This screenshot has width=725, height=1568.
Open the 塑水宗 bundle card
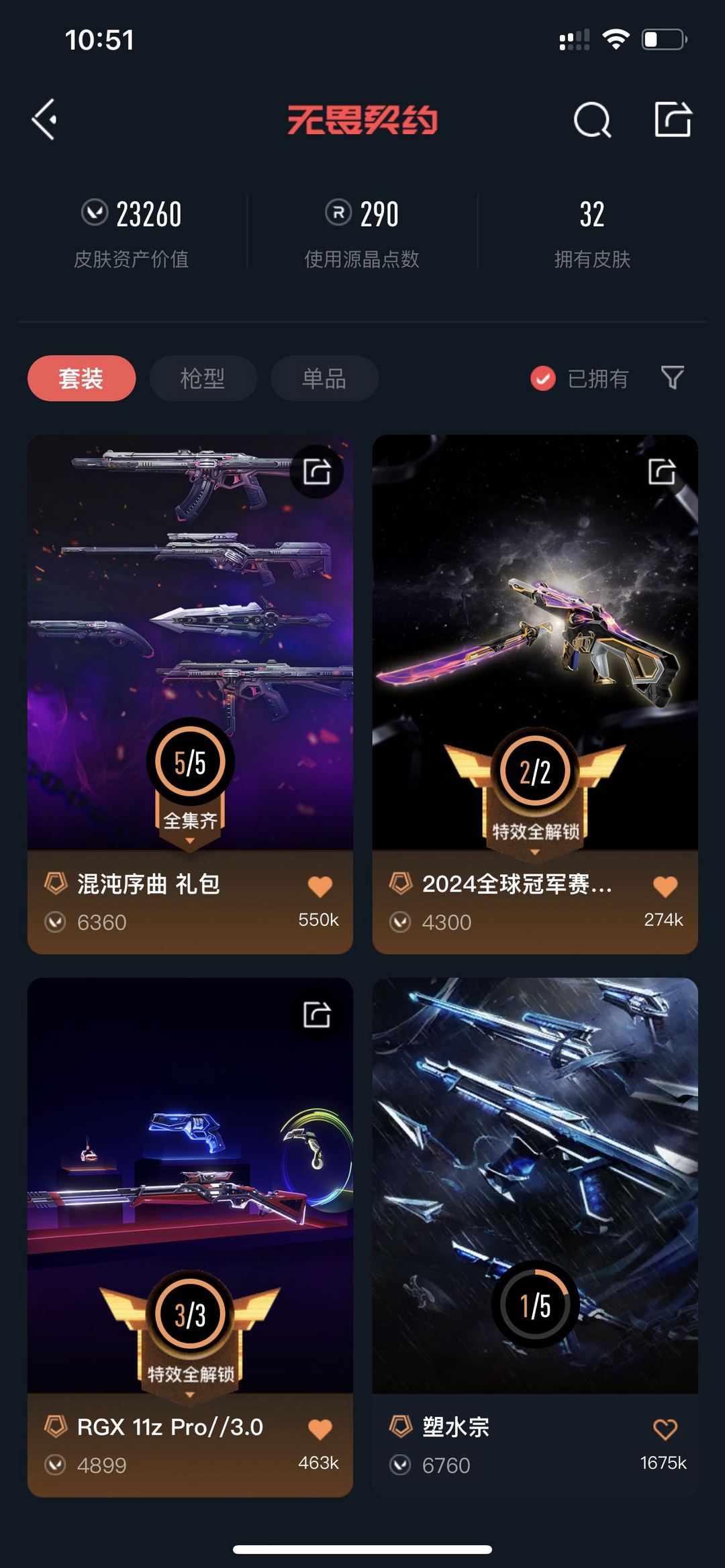click(x=535, y=1237)
